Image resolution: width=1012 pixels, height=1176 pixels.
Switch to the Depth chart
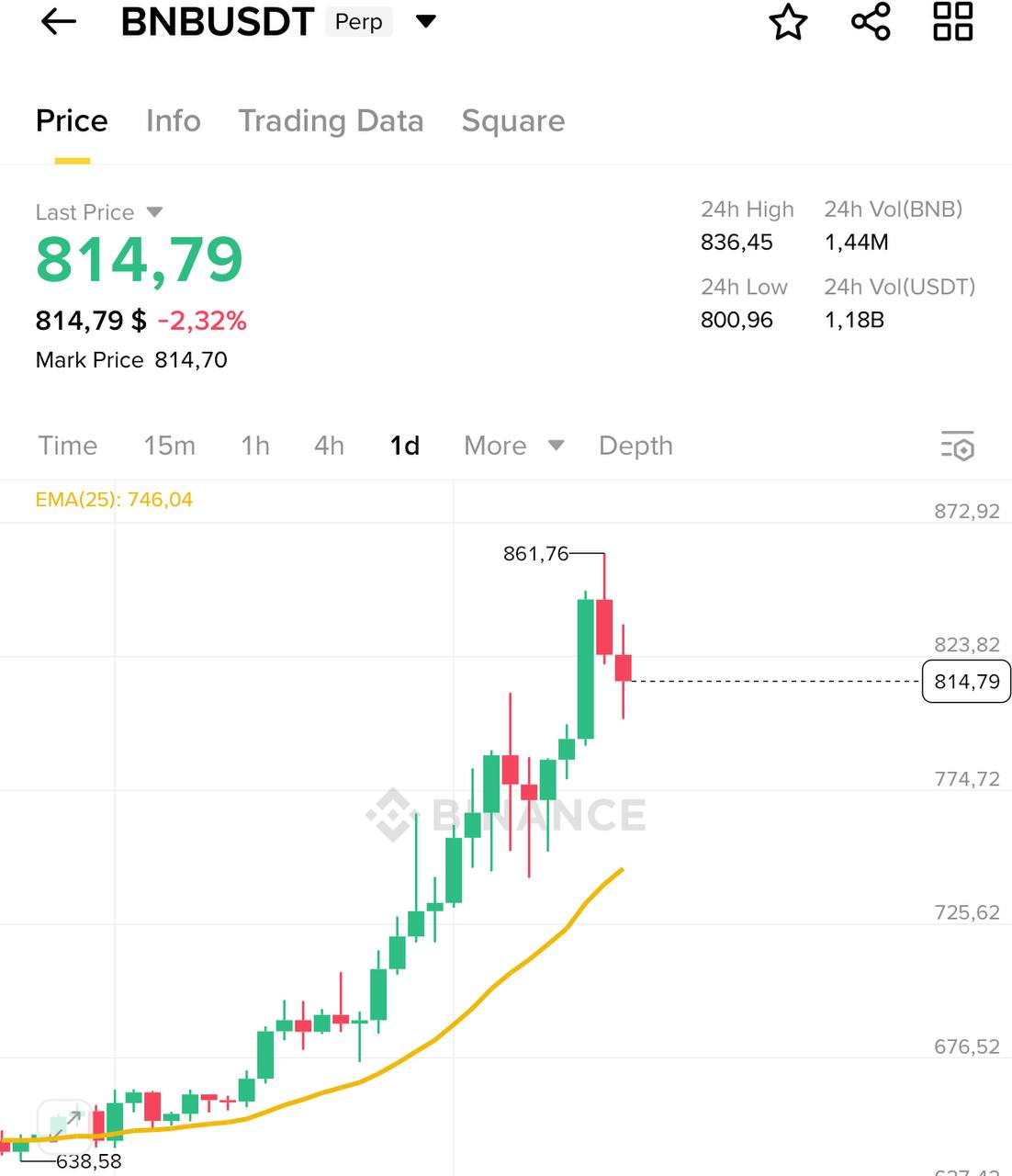click(635, 446)
